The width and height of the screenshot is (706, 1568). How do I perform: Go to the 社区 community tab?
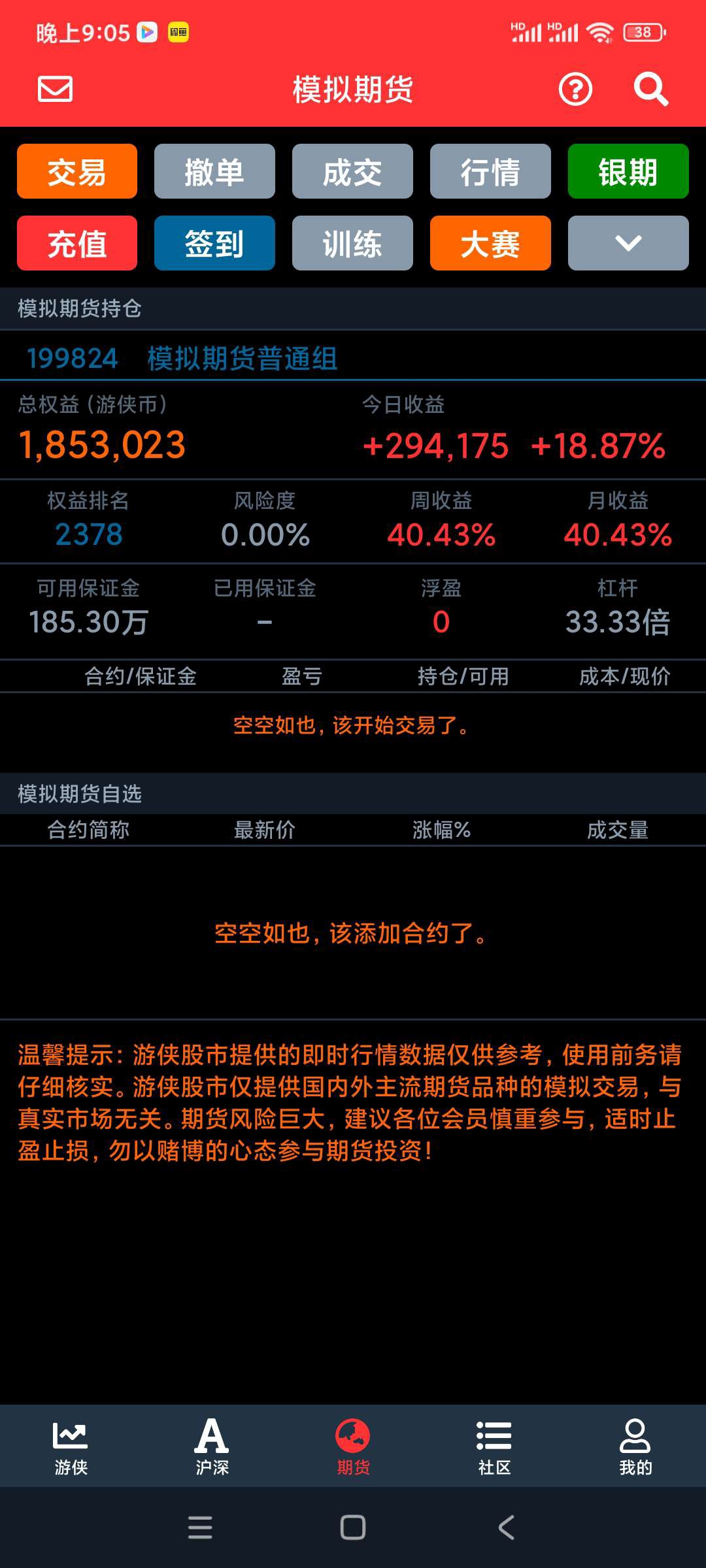coord(494,1446)
